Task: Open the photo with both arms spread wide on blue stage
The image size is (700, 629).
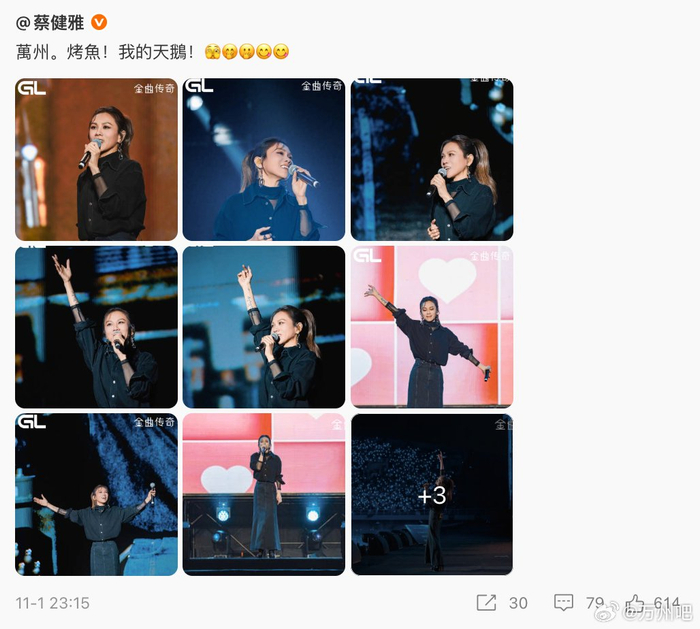Action: [96, 495]
